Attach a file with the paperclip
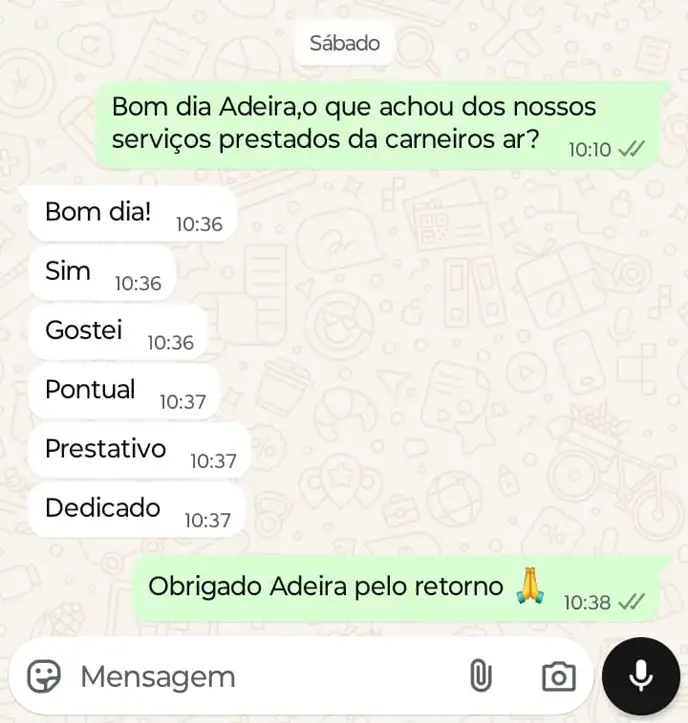Viewport: 688px width, 723px height. [481, 676]
